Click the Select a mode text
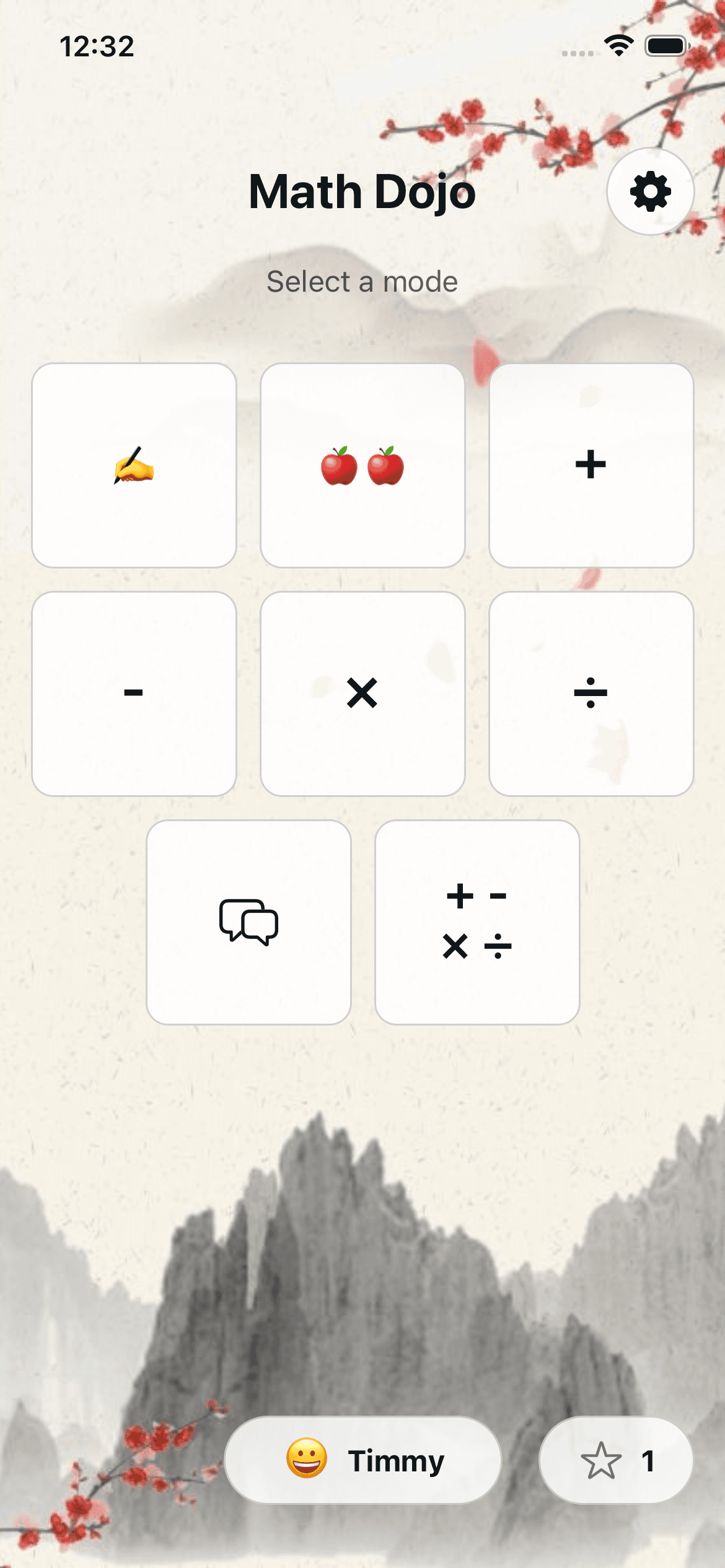The height and width of the screenshot is (1568, 725). 362,282
